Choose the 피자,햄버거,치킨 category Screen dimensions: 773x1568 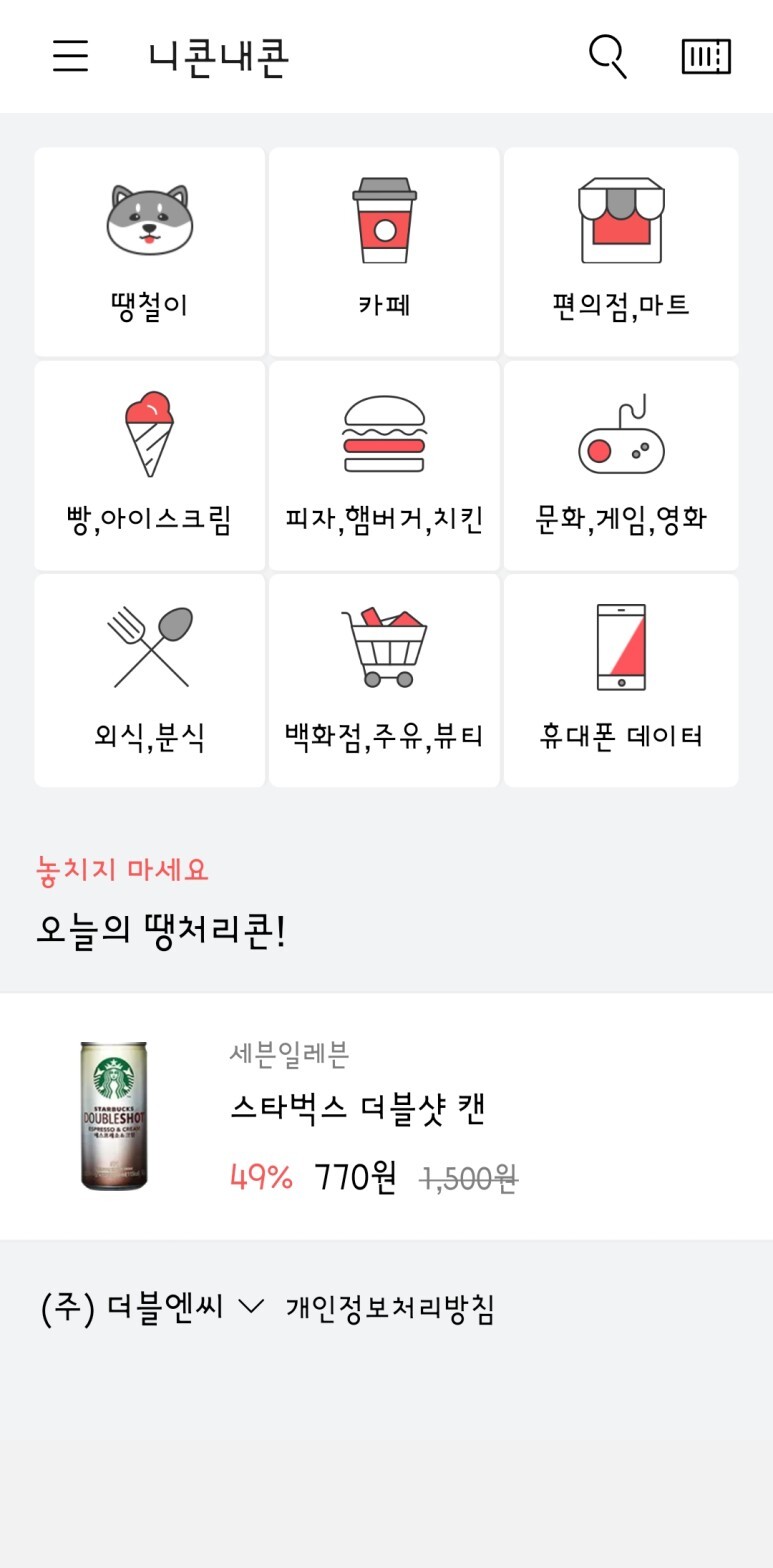pyautogui.click(x=384, y=465)
